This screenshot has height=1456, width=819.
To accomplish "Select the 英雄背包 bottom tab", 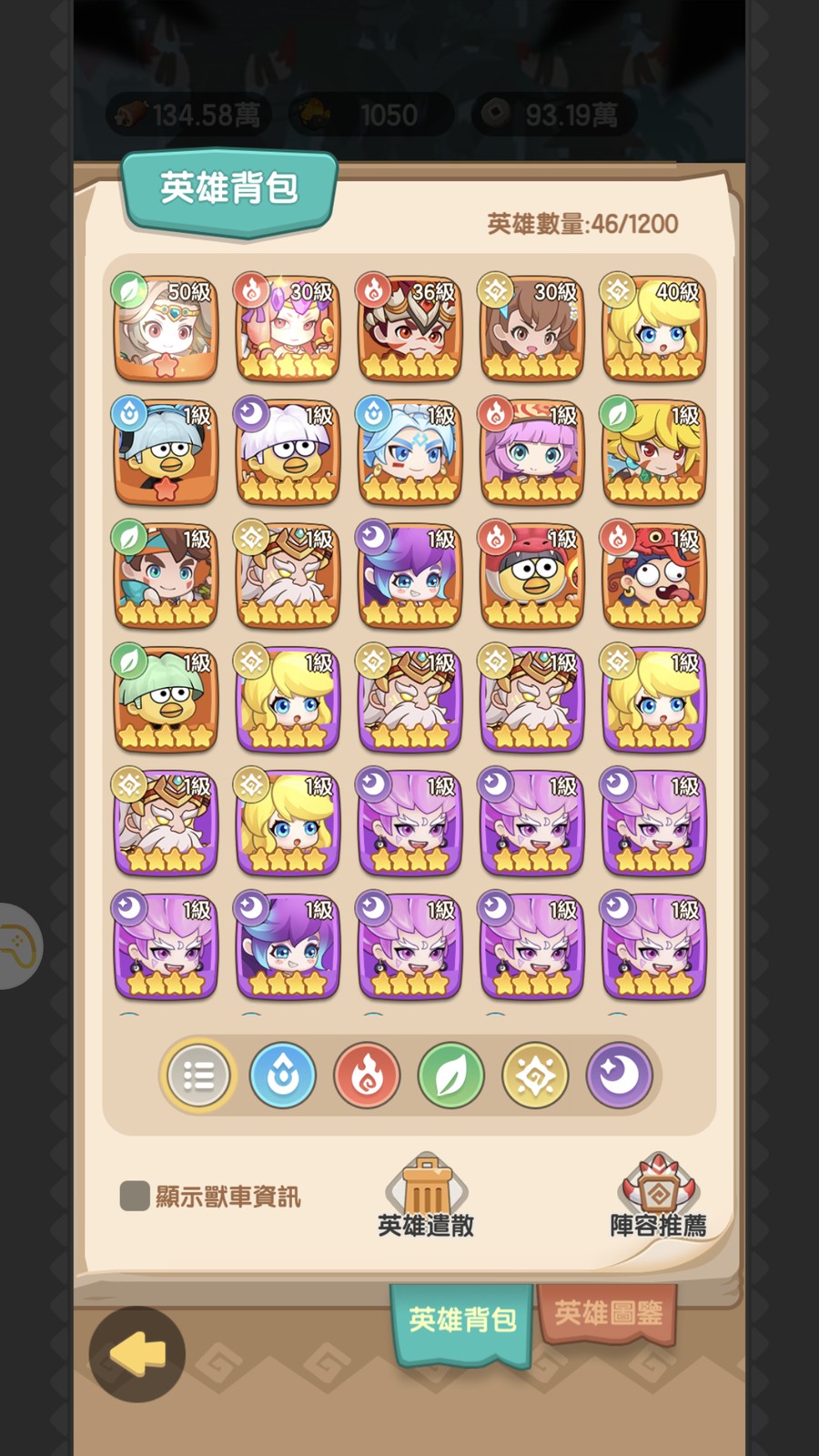I will (462, 1319).
